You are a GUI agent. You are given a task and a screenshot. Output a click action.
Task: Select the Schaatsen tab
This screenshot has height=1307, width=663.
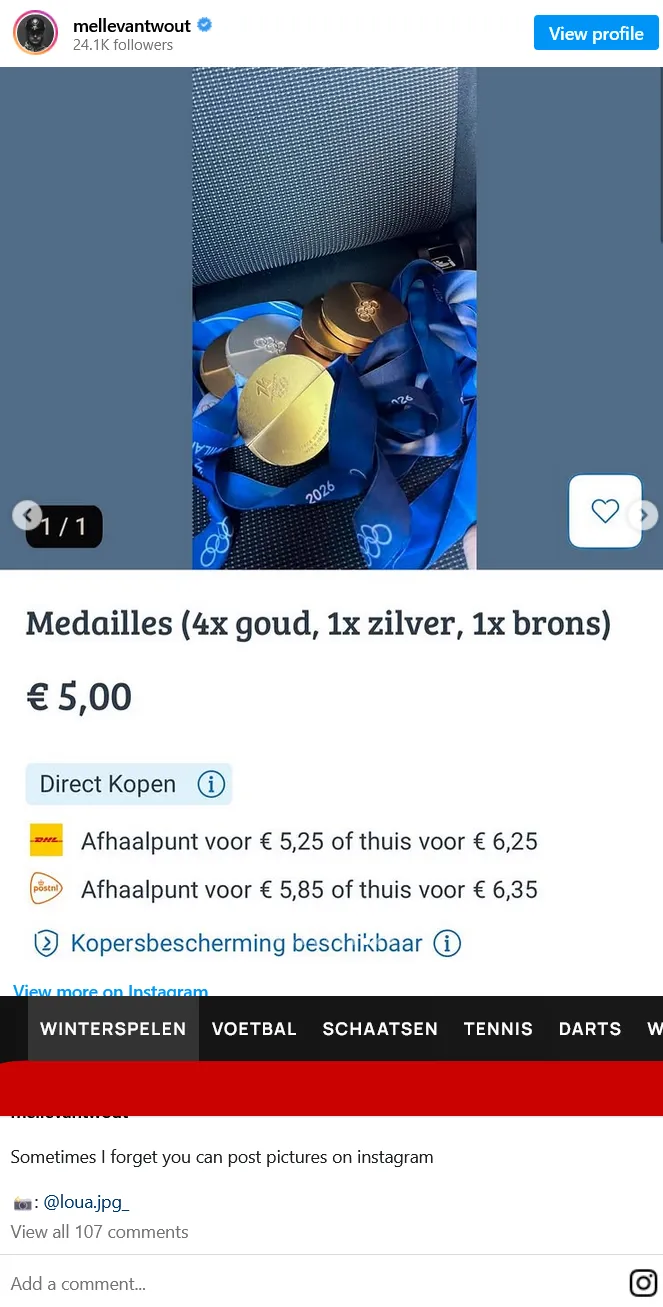pos(380,1028)
